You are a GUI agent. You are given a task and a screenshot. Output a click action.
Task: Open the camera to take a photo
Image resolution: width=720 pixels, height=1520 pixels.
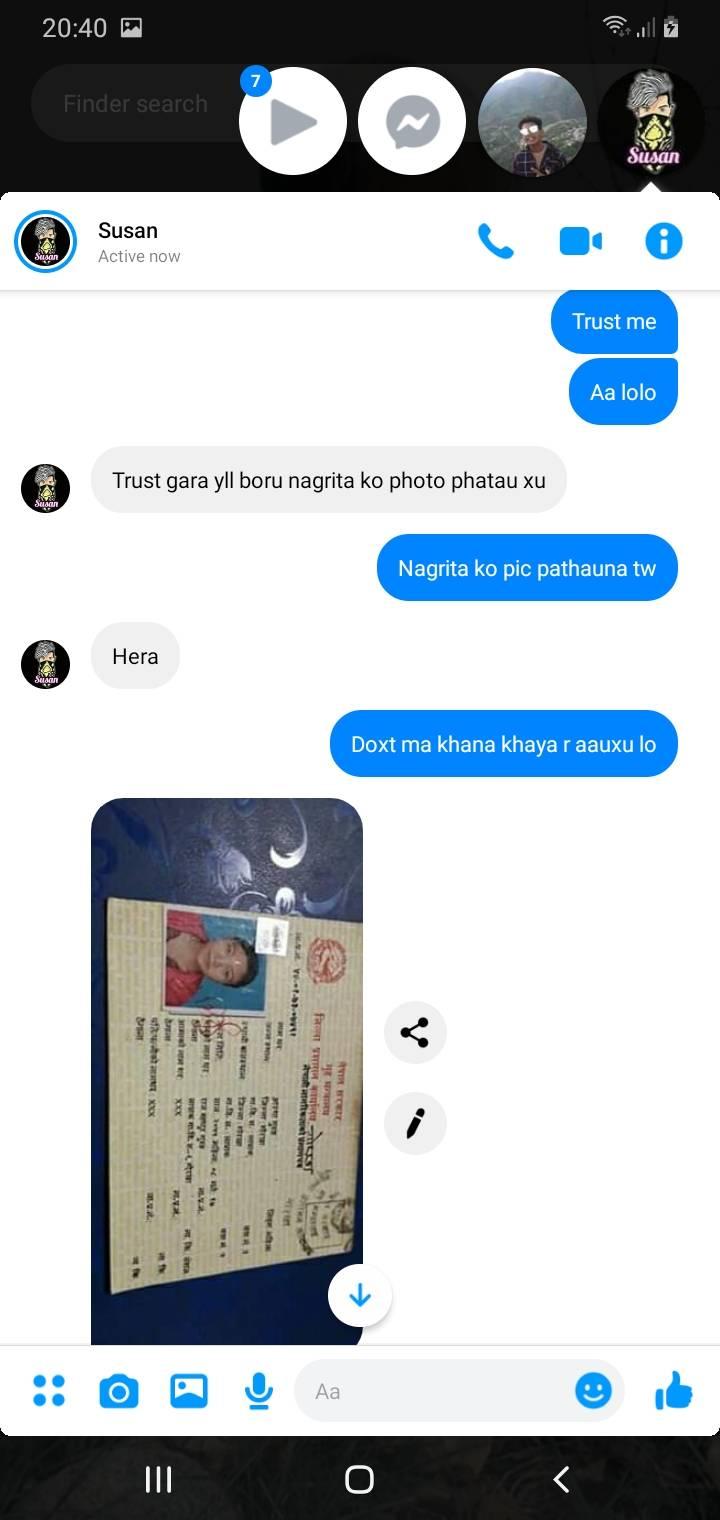click(118, 1391)
